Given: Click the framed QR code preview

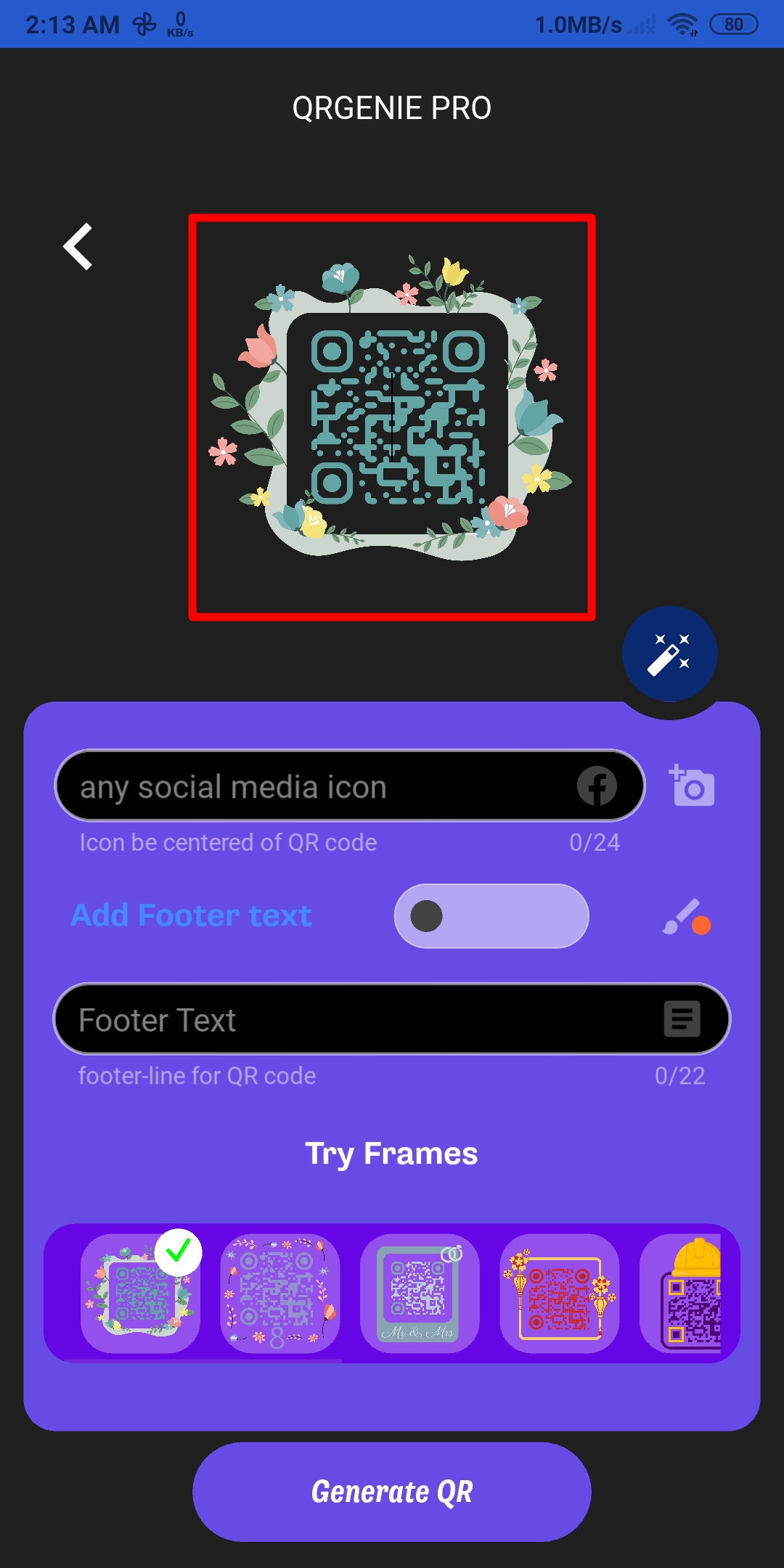Looking at the screenshot, I should click(x=393, y=415).
